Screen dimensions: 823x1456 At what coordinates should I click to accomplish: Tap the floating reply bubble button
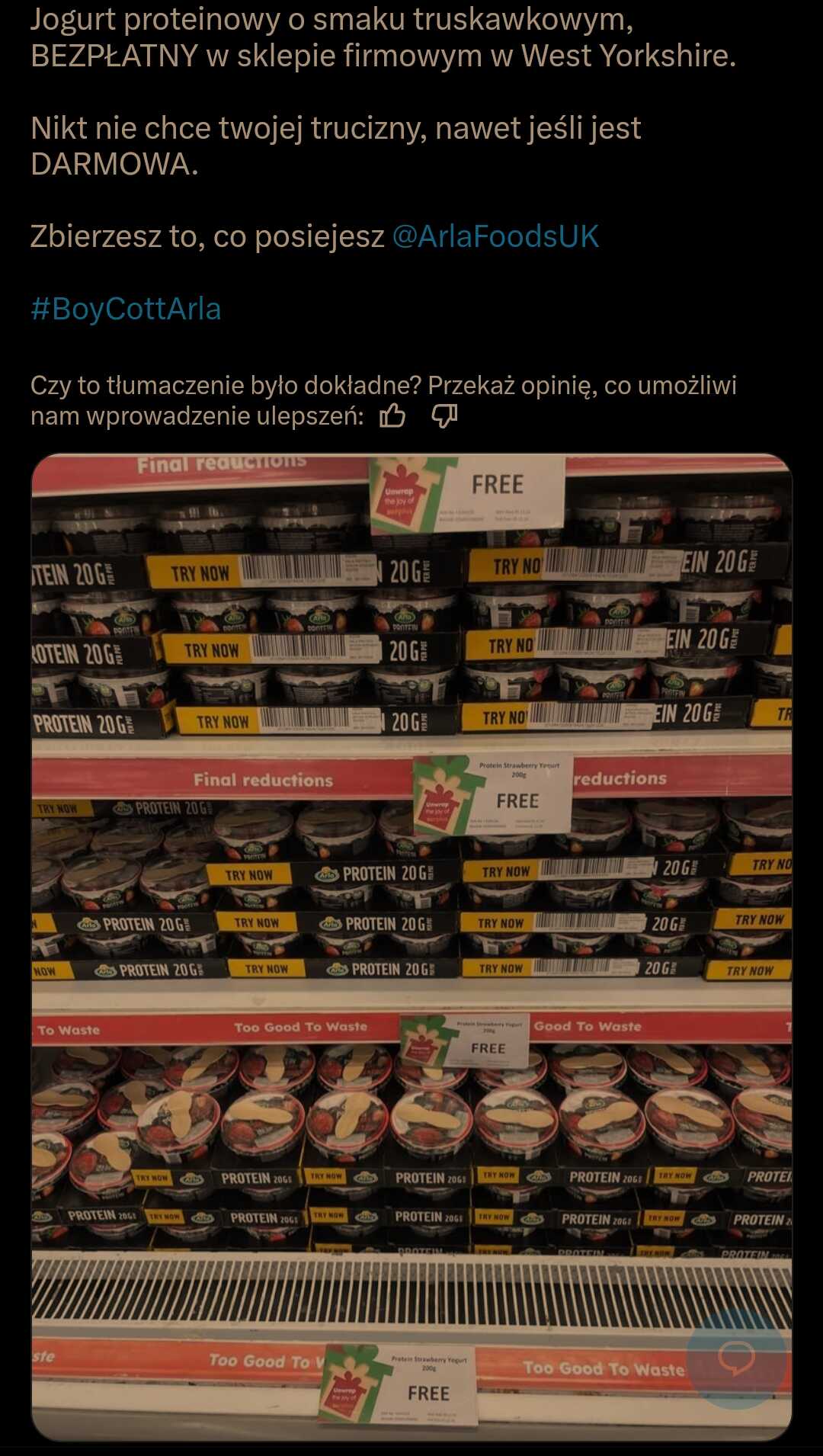[x=736, y=1359]
